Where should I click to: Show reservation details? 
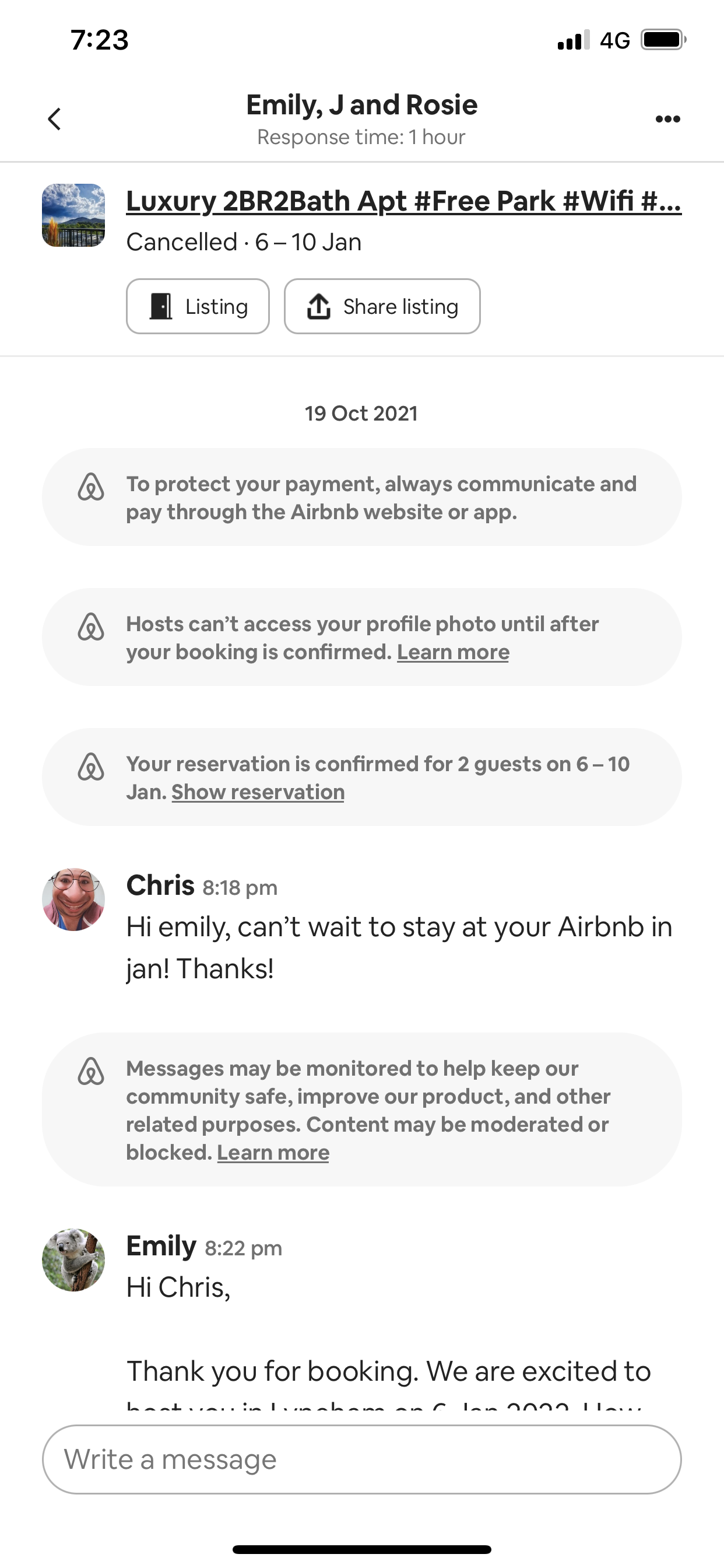click(x=258, y=792)
